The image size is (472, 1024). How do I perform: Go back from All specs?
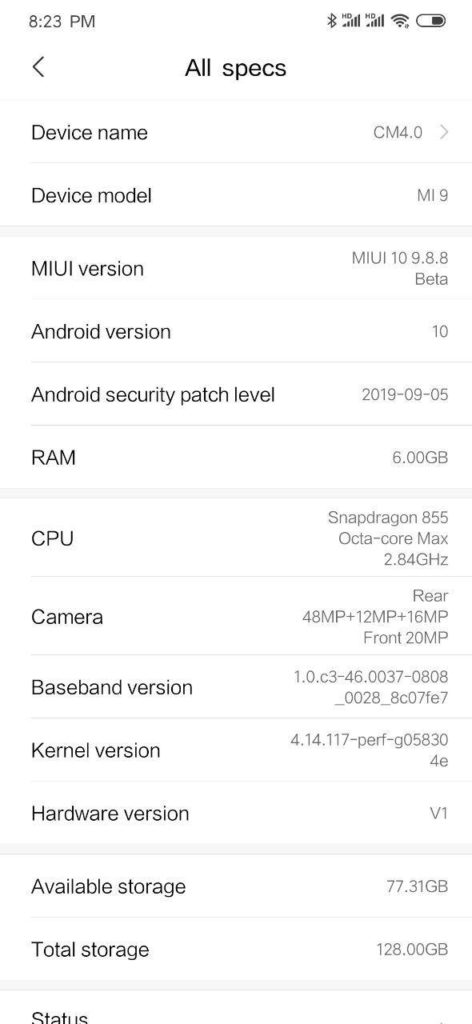point(39,67)
